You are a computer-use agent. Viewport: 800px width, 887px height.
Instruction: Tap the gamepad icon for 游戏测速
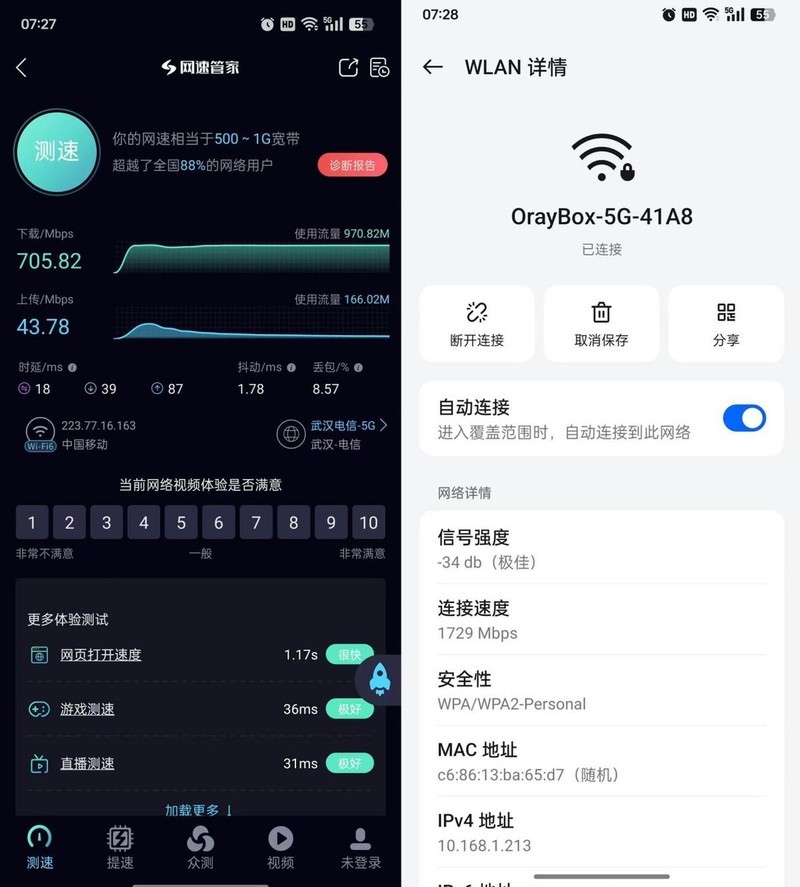[x=38, y=709]
